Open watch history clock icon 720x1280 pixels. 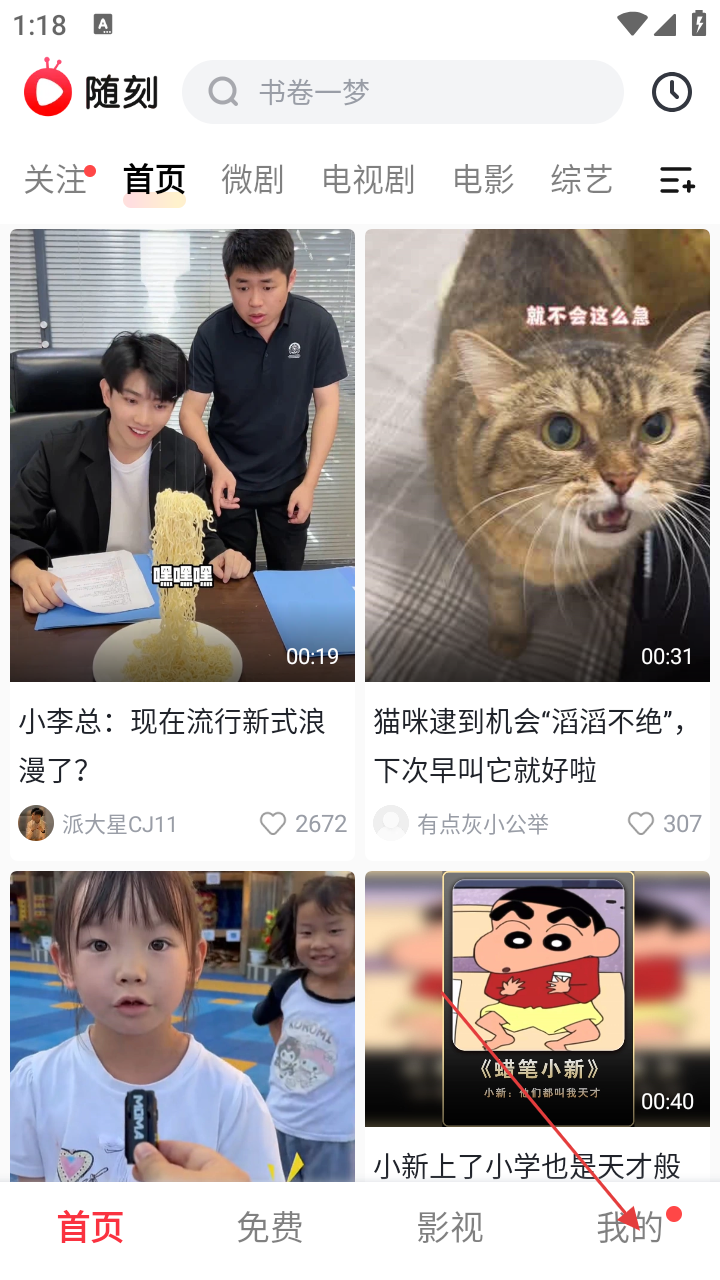pos(671,92)
